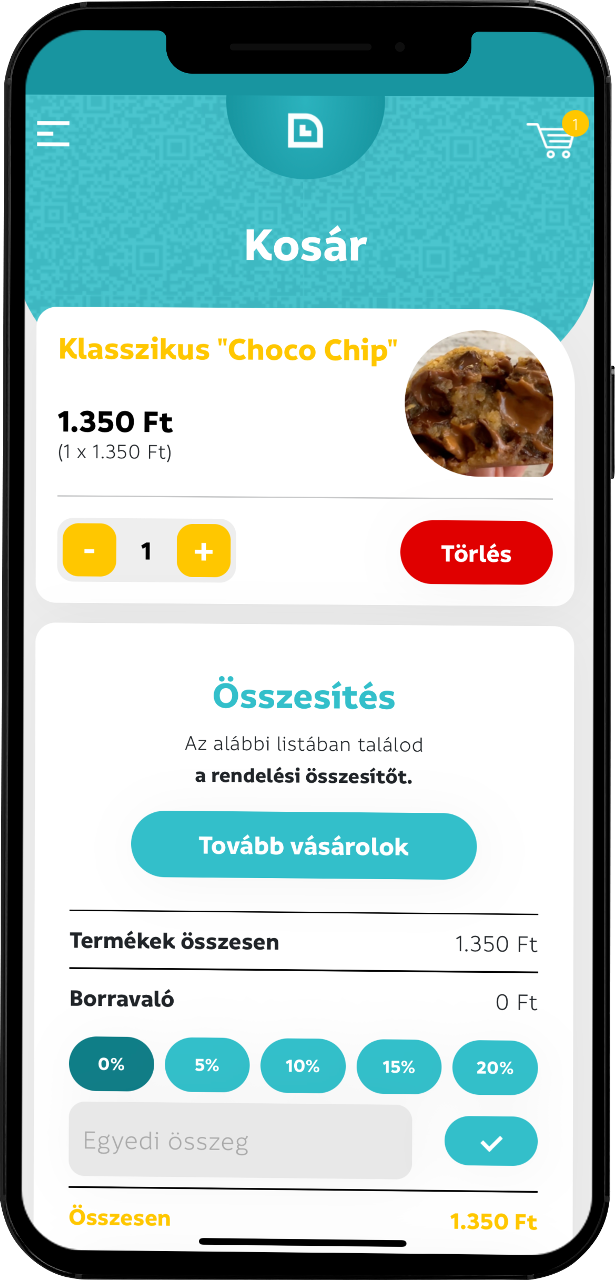Tap the Tovább vásárolok button
This screenshot has height=1280, width=615.
(304, 846)
